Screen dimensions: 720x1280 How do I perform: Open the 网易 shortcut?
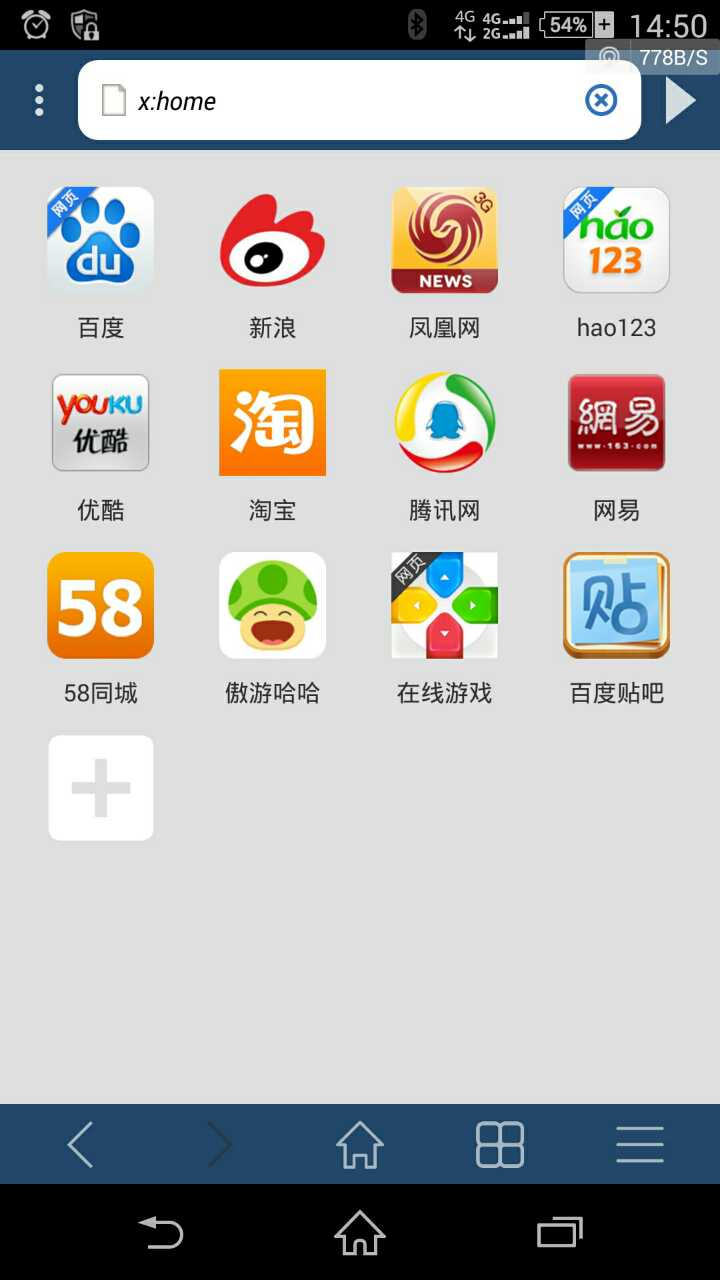616,423
